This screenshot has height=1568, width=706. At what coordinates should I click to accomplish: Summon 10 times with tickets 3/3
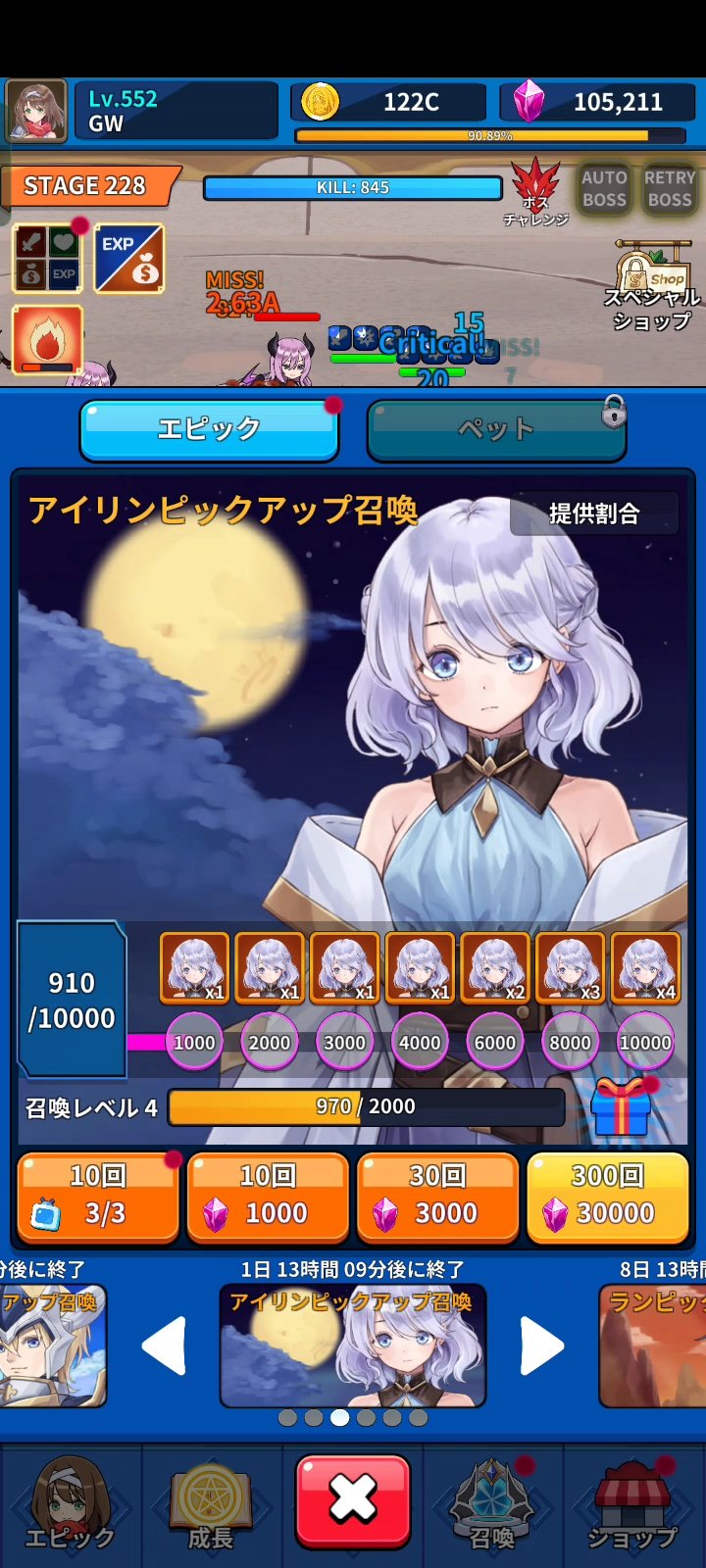click(x=98, y=1197)
